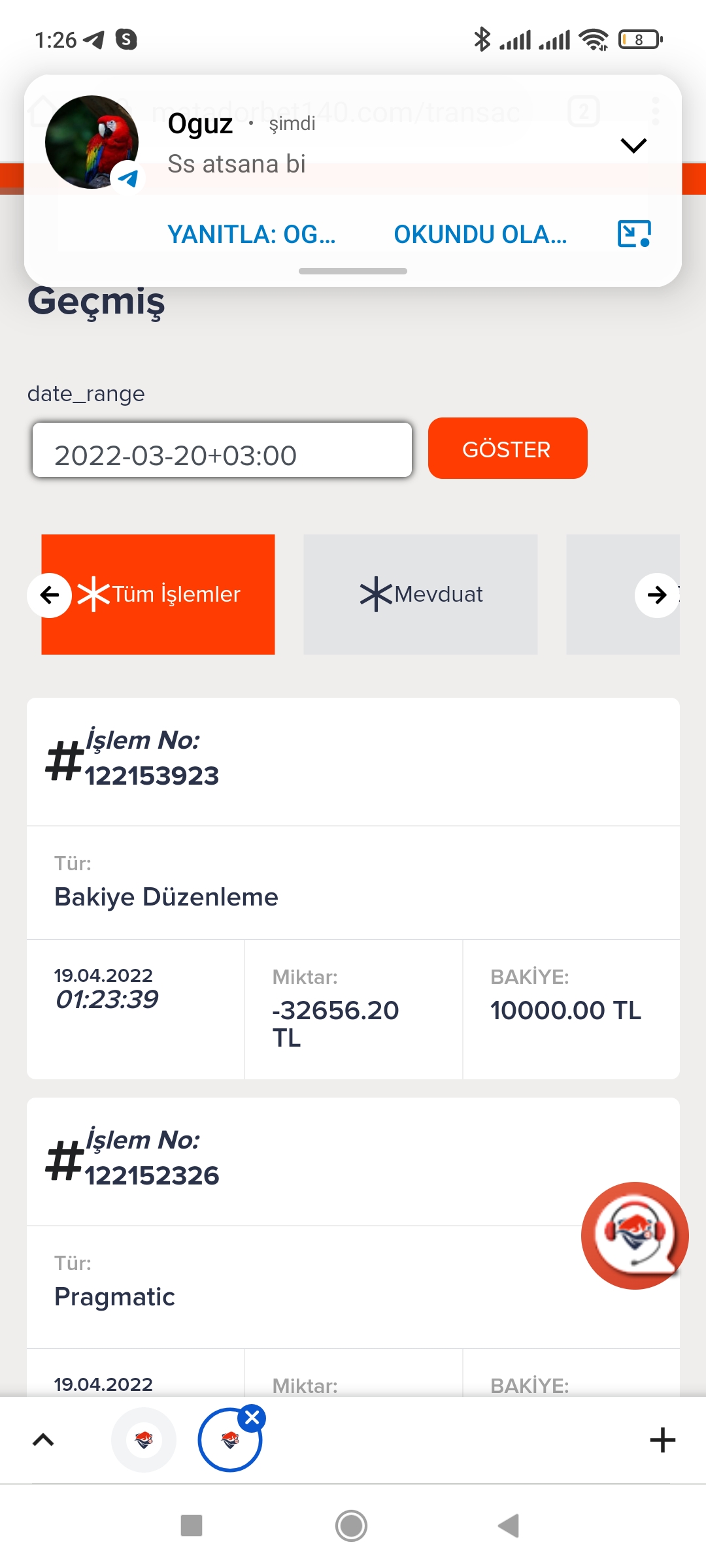Add a new browser tab with plus
The width and height of the screenshot is (706, 1568).
(662, 1440)
